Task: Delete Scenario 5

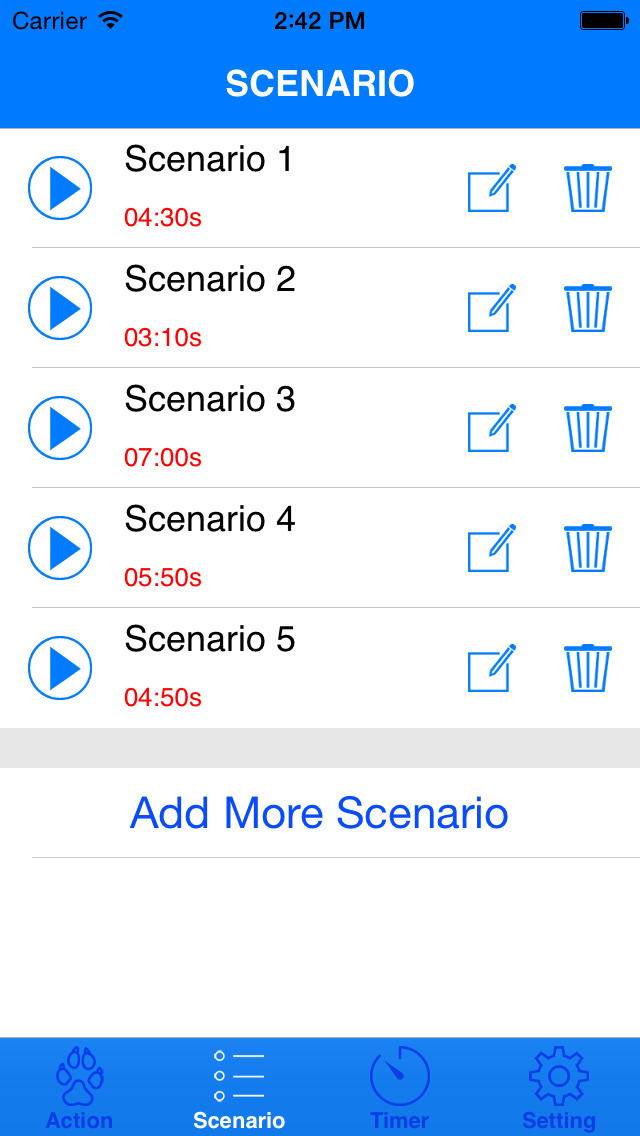Action: tap(588, 668)
